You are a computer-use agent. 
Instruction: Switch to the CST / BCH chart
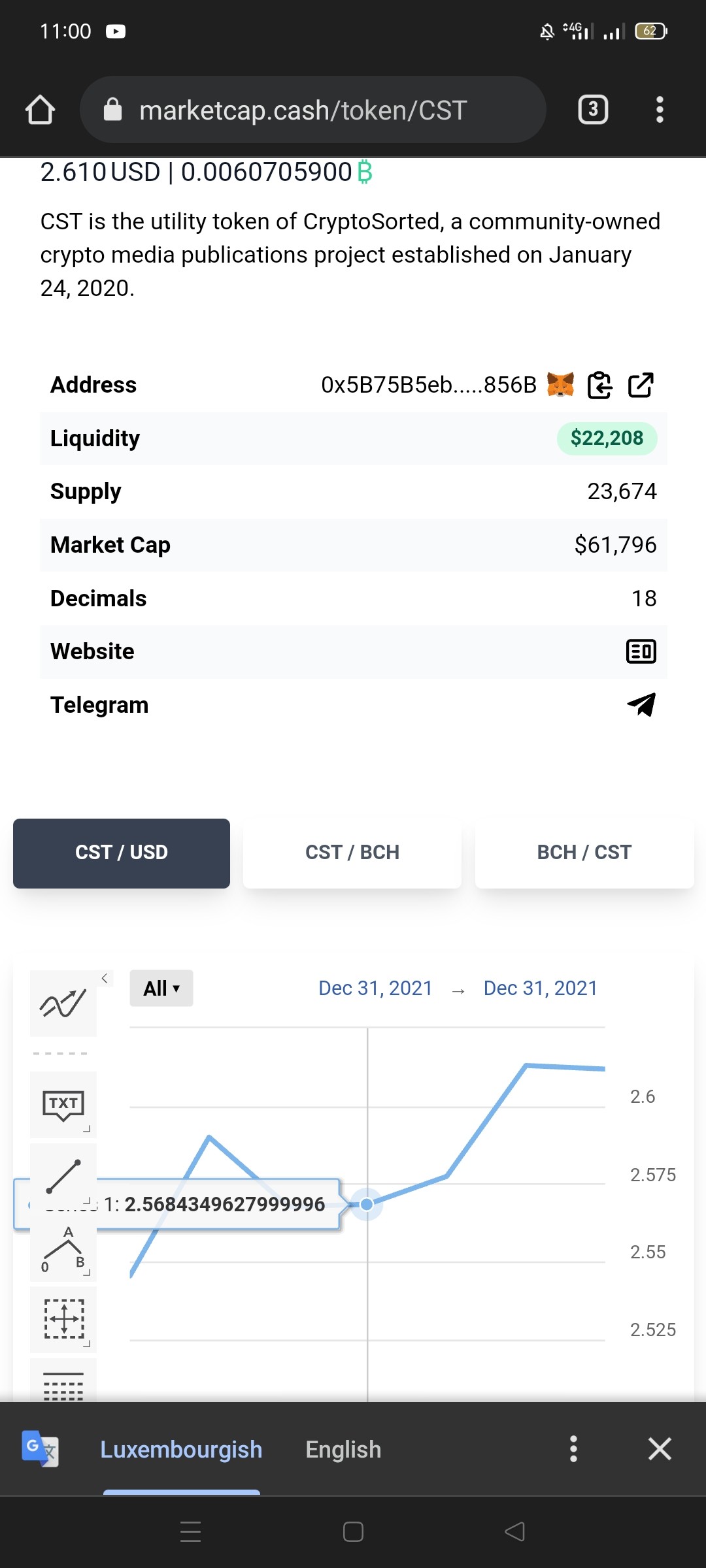[x=352, y=853]
